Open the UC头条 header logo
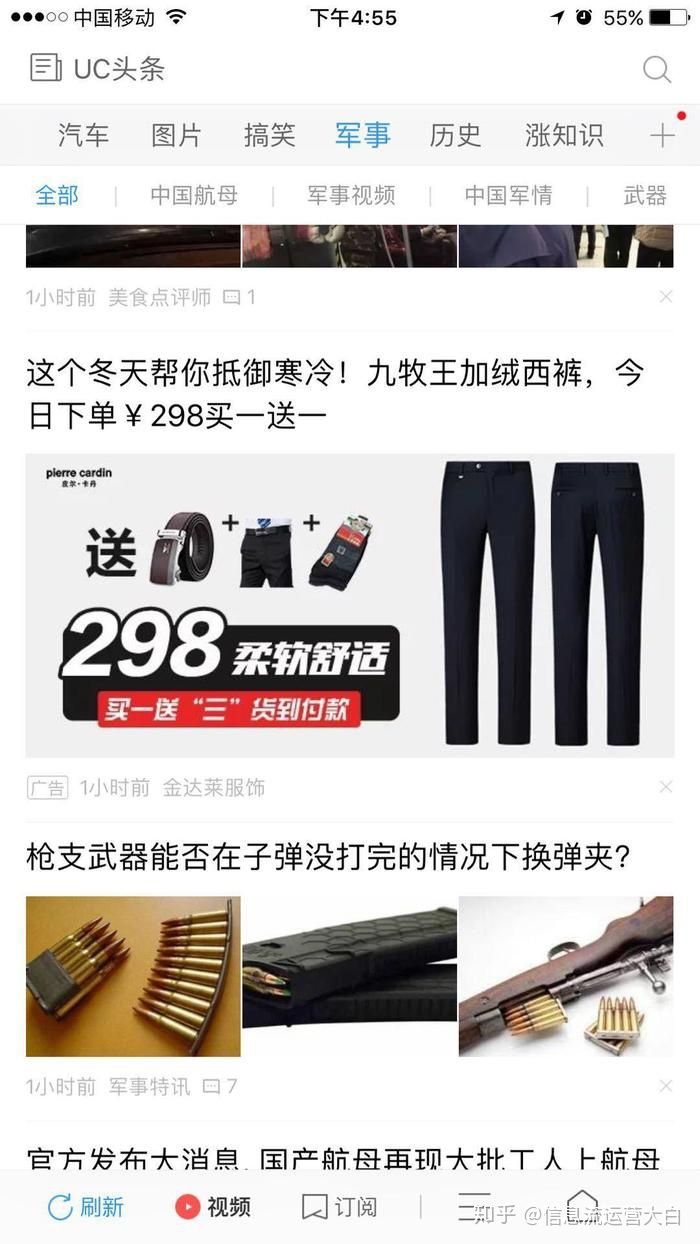 [x=97, y=69]
